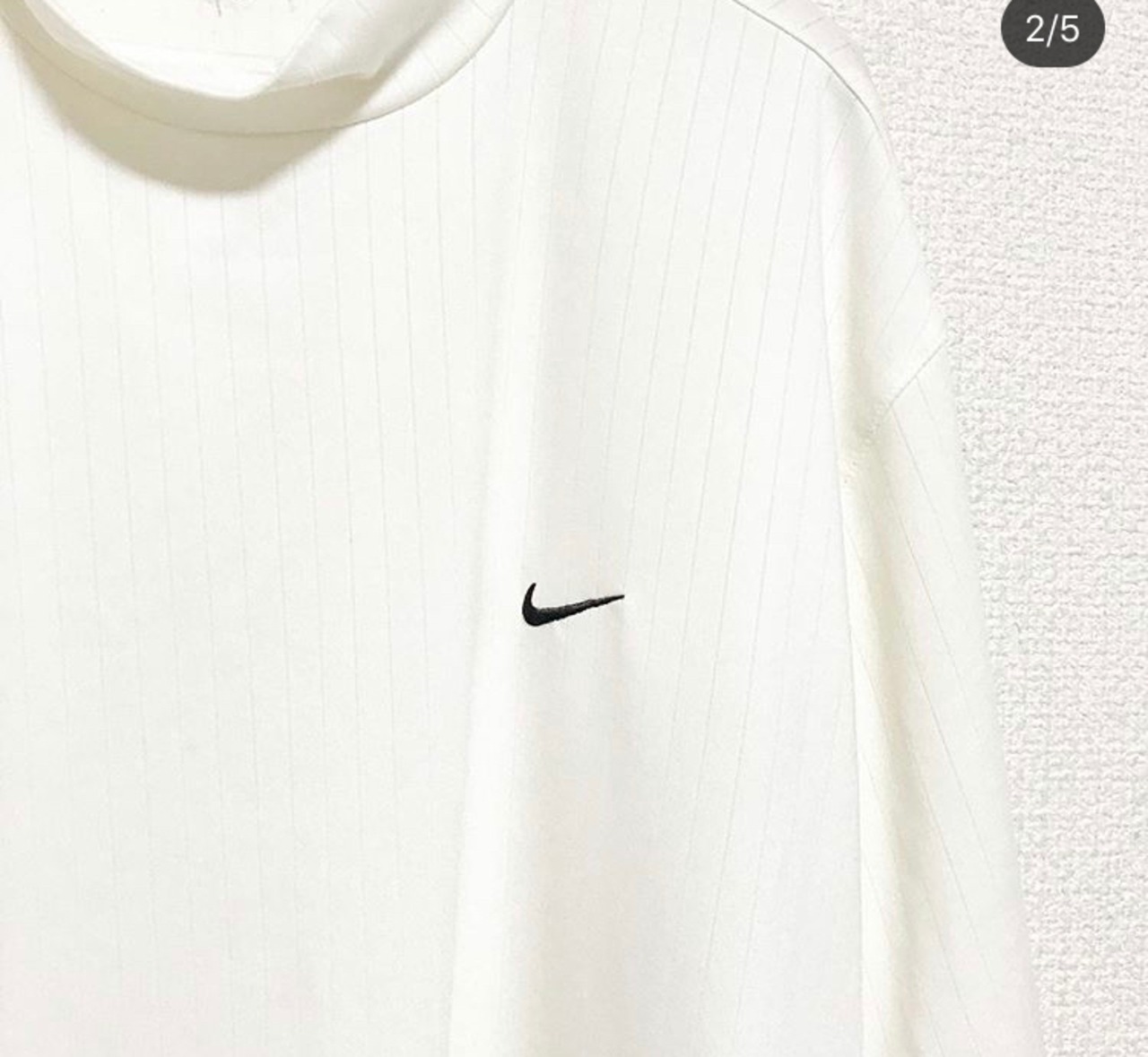This screenshot has height=1057, width=1148.
Task: Open the white Nike shirt photo fullscreen
Action: pos(574,529)
